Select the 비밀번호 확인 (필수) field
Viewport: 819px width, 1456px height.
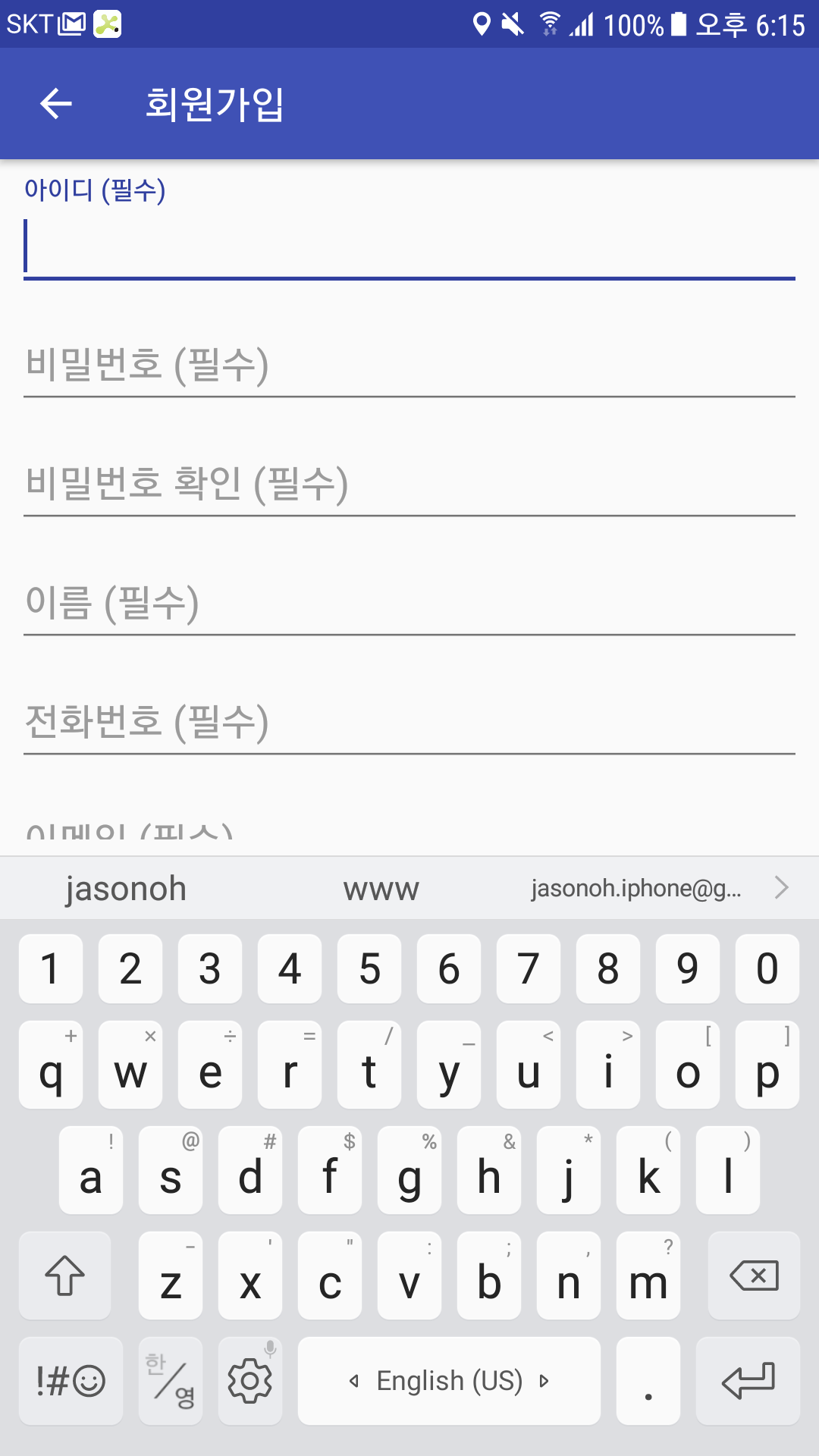tap(409, 485)
